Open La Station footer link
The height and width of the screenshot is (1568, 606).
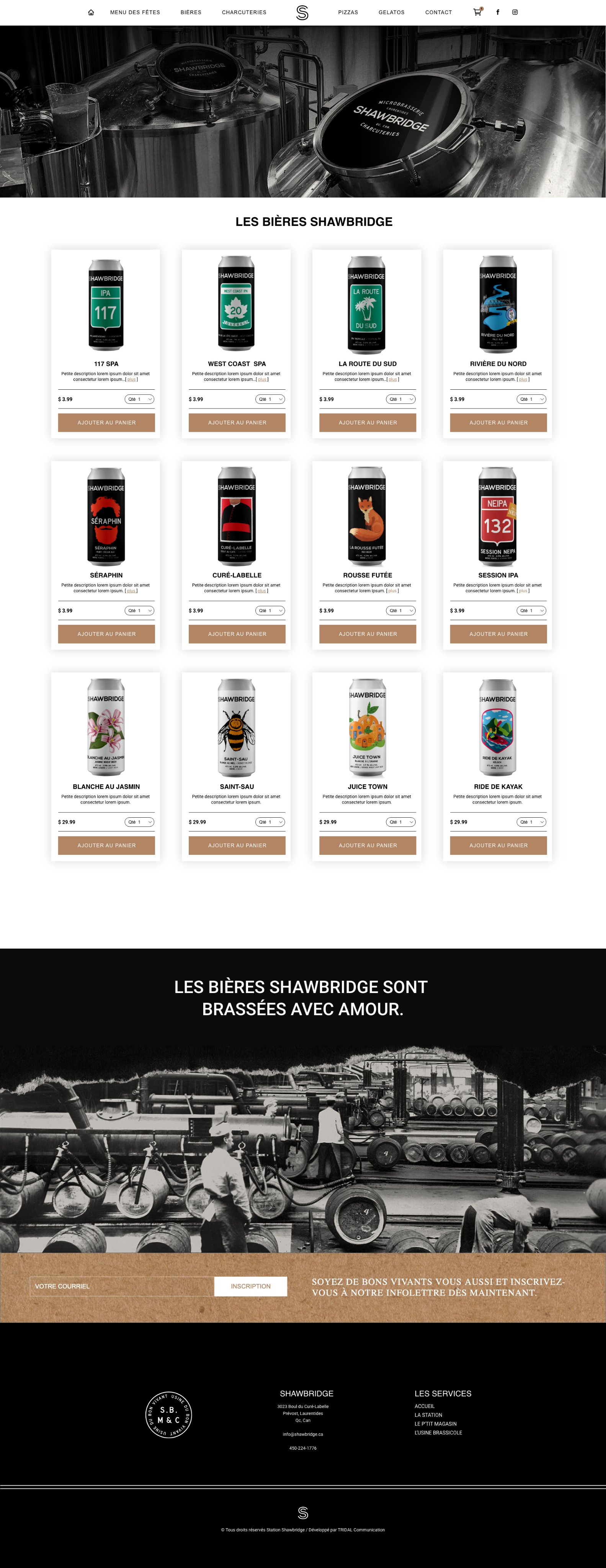[428, 1414]
